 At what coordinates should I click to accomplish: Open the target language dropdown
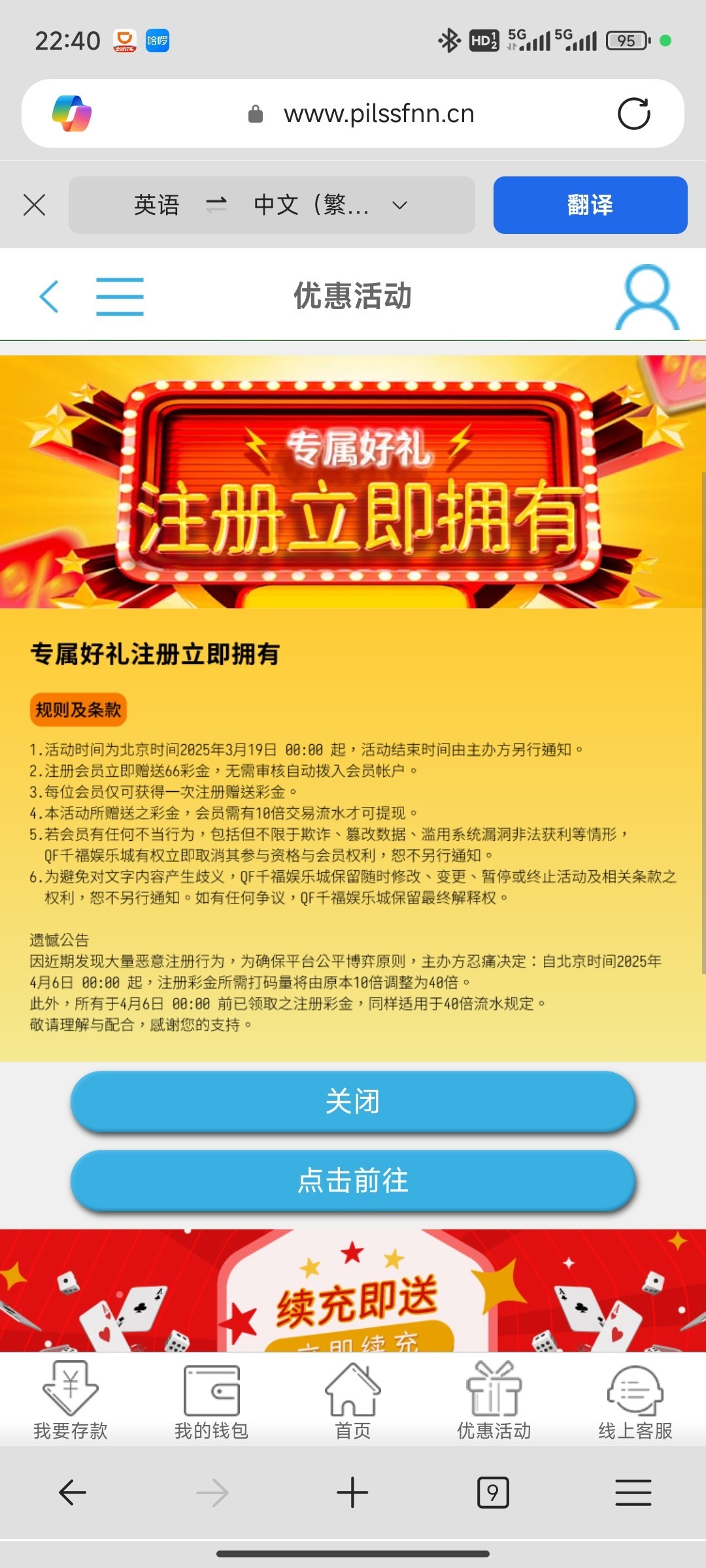398,205
